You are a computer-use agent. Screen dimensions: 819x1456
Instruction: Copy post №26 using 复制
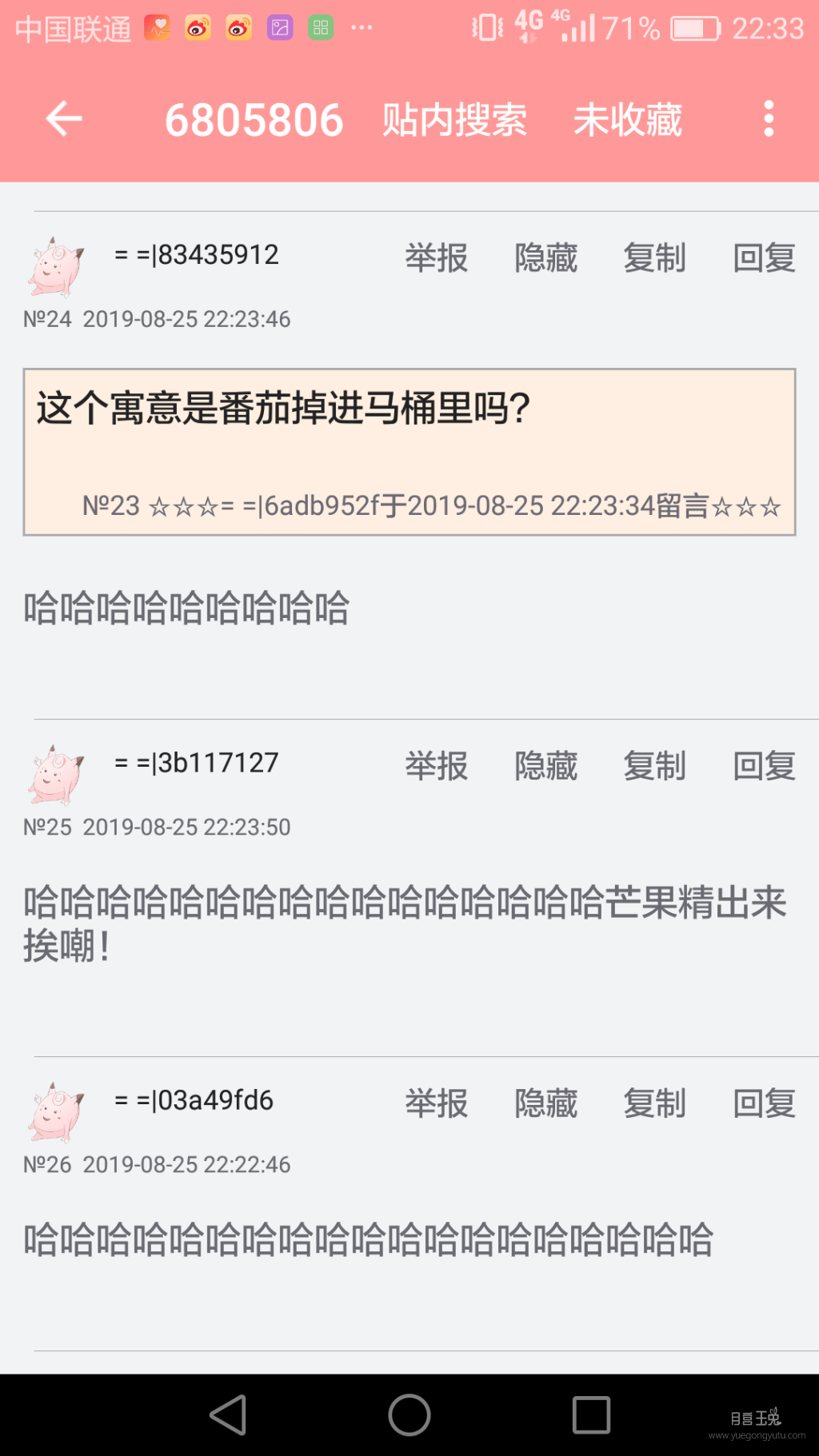tap(654, 1103)
